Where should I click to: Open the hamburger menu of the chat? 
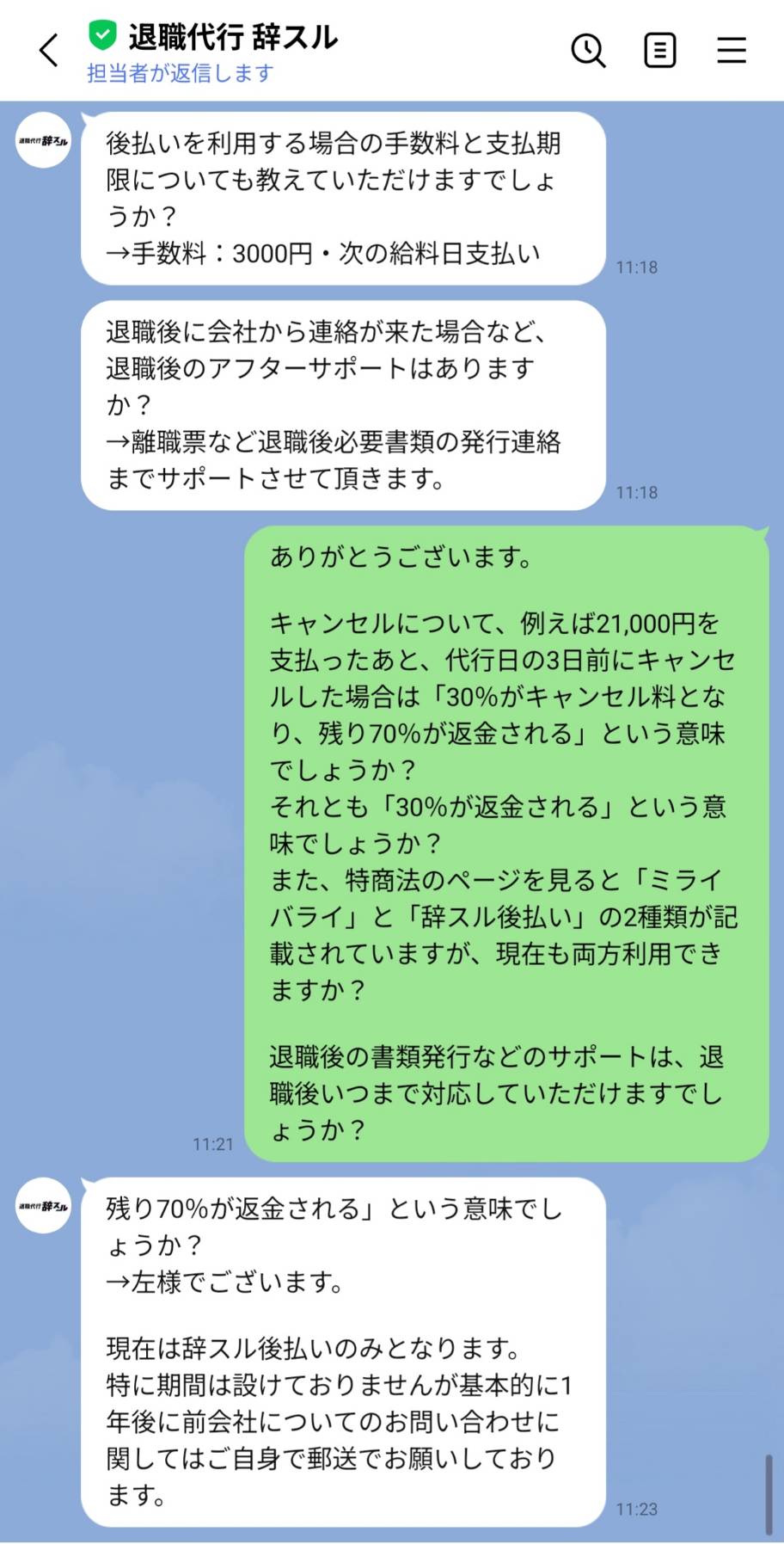pos(732,51)
